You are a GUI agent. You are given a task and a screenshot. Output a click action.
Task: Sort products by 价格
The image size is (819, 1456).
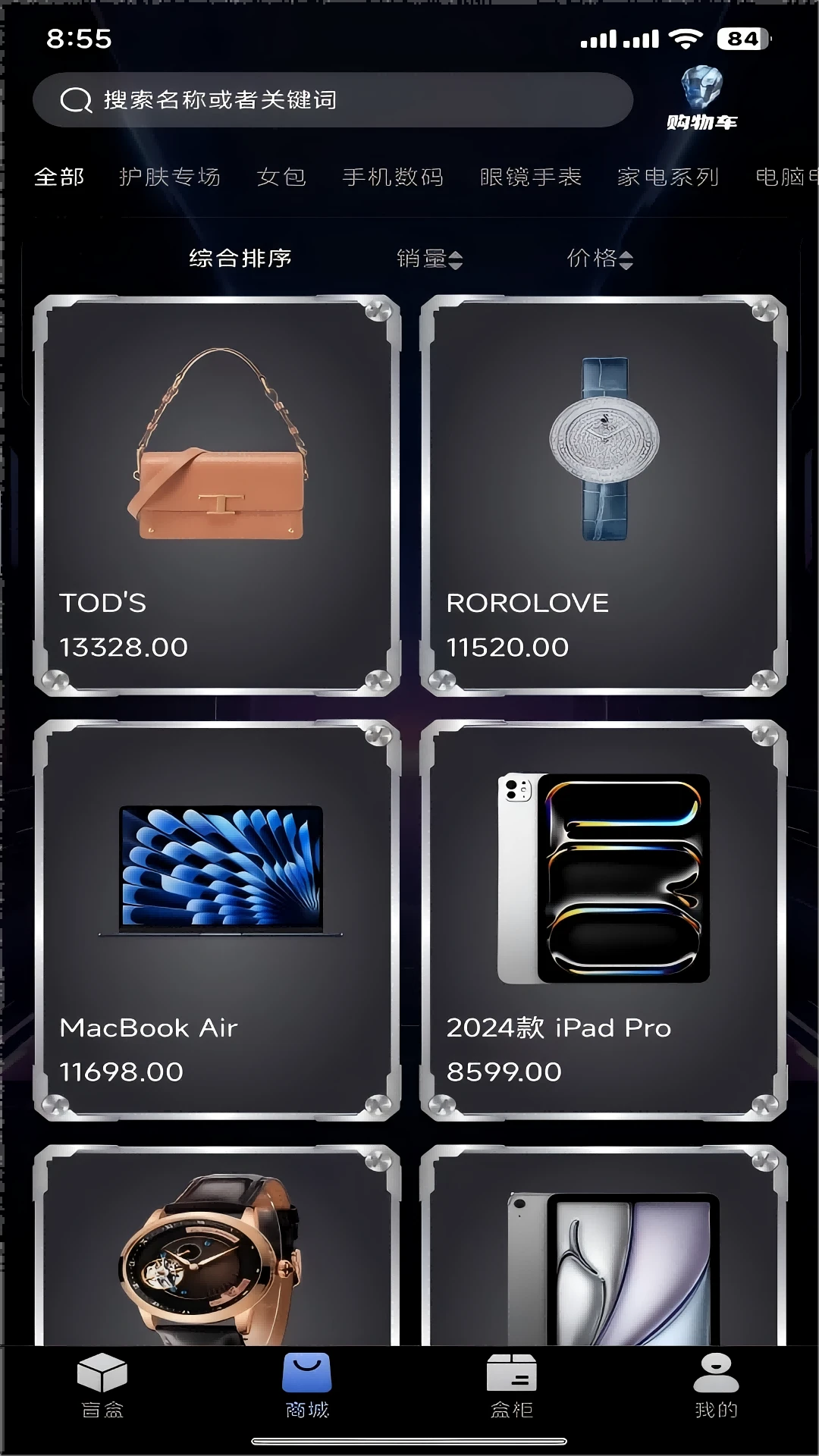pyautogui.click(x=599, y=259)
